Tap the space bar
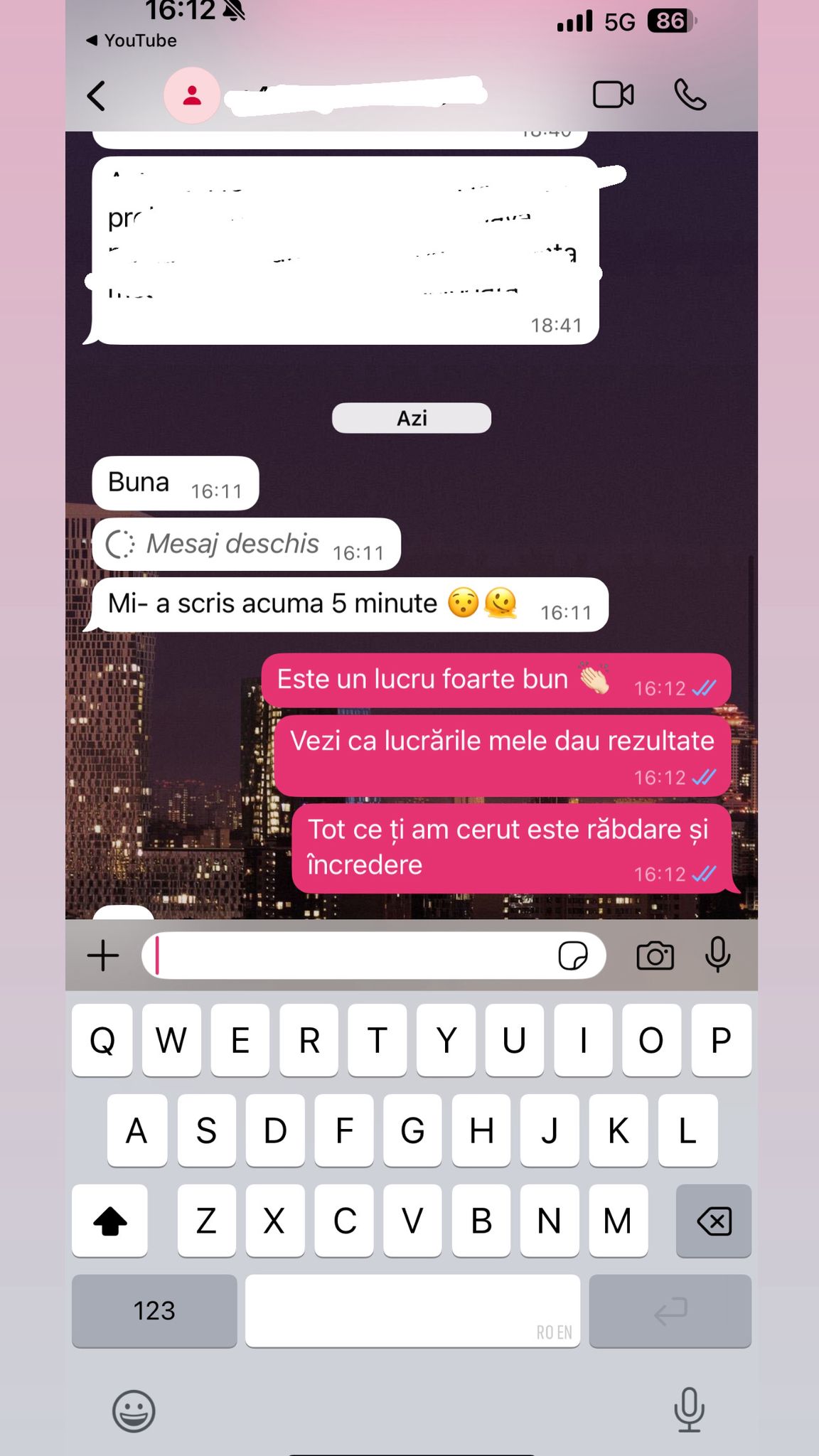The image size is (819, 1456). 412,1310
